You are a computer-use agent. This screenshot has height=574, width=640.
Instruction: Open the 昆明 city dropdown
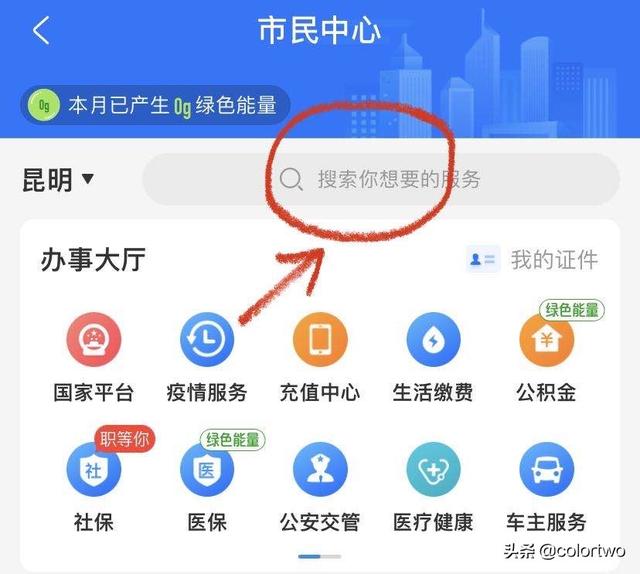59,180
